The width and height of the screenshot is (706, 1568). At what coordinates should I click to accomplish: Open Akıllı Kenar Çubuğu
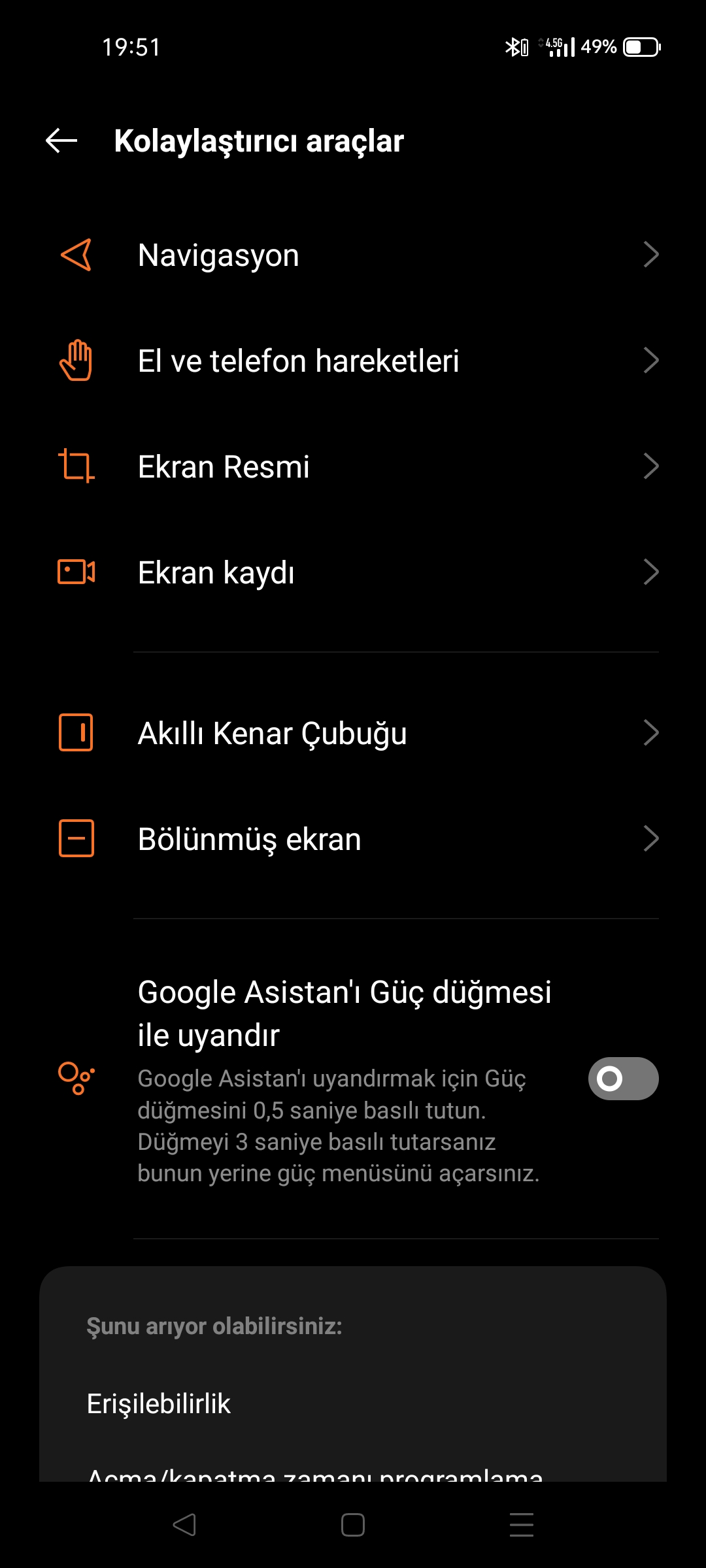pyautogui.click(x=353, y=733)
